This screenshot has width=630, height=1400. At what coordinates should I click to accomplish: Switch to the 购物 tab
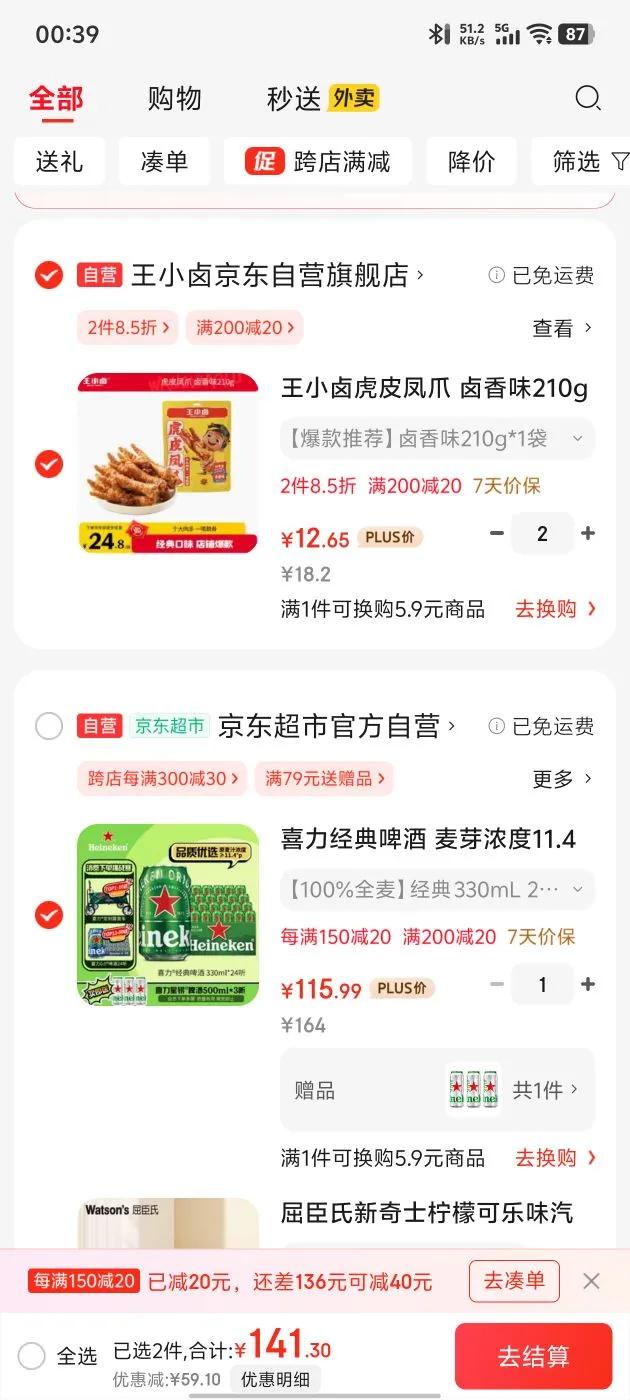(175, 99)
